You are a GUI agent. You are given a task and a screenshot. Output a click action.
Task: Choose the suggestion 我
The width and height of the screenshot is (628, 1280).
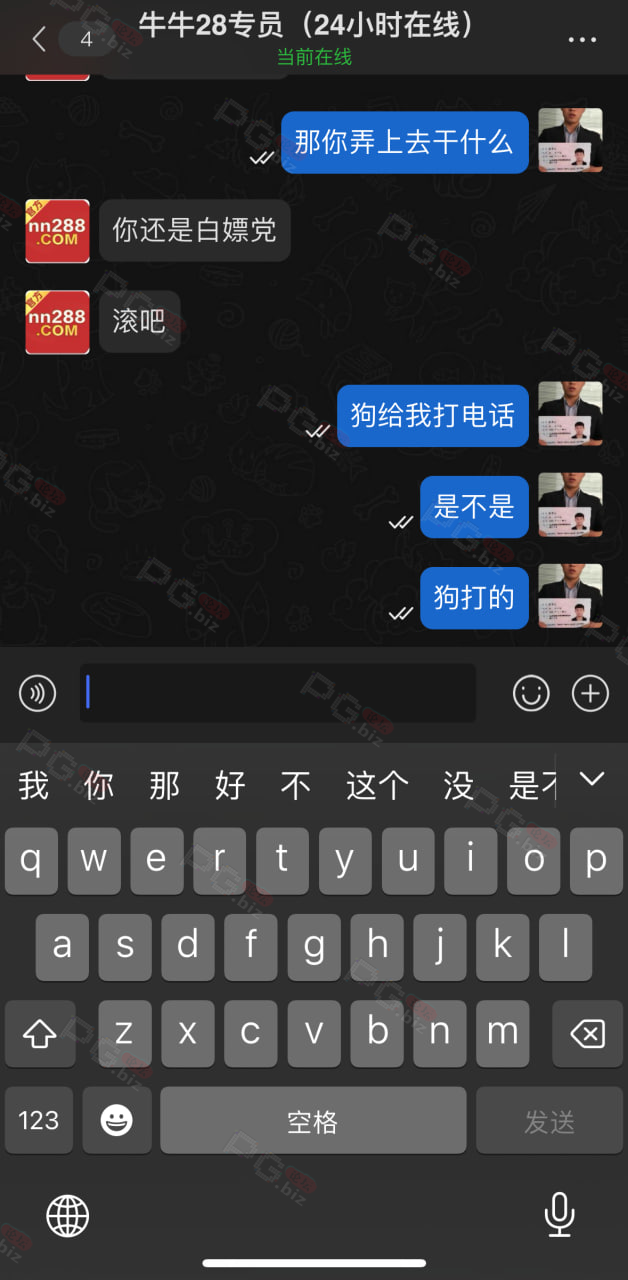point(33,786)
